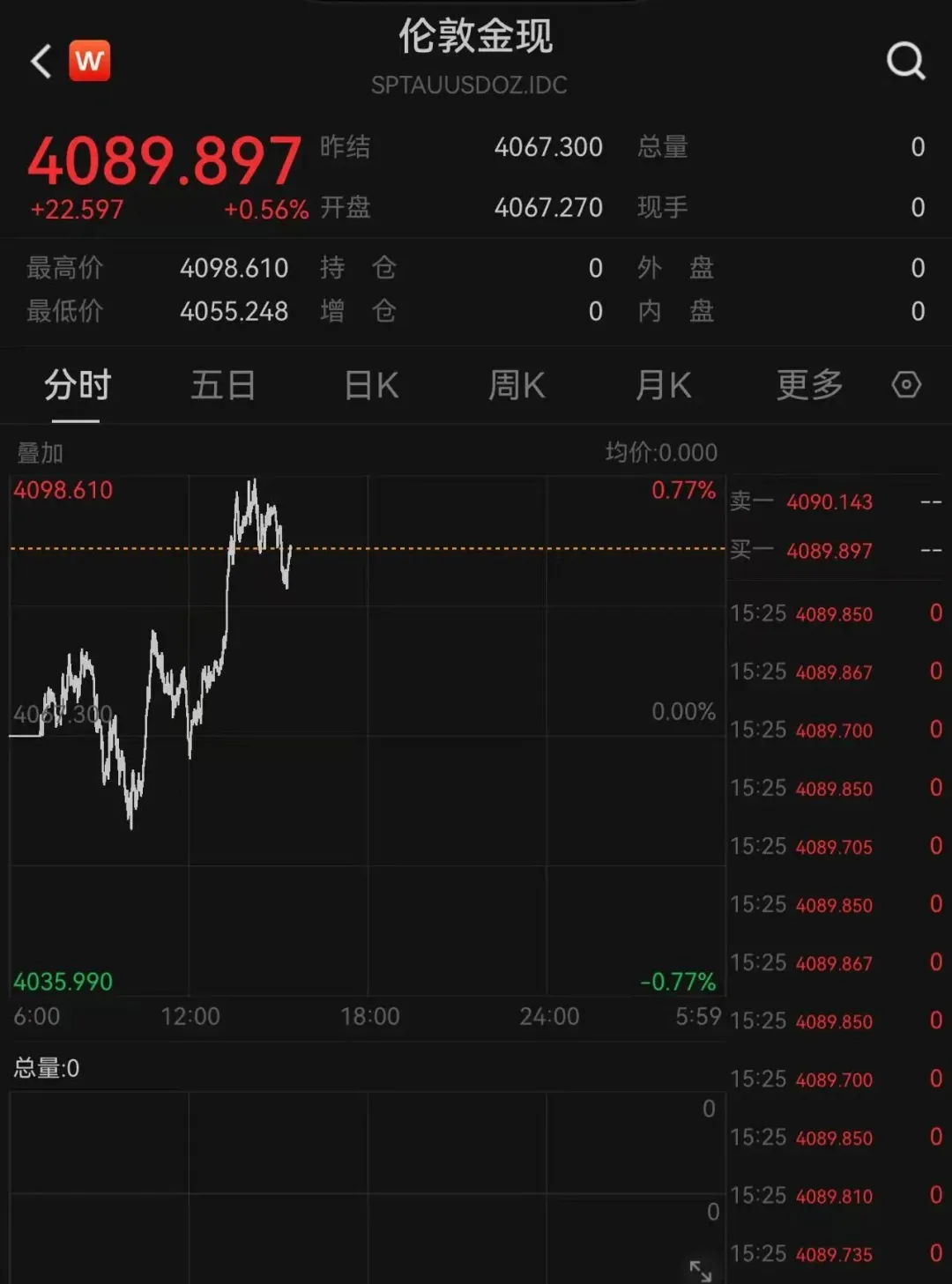Select the 分时 chart tab
The height and width of the screenshot is (1284, 952).
pyautogui.click(x=78, y=385)
